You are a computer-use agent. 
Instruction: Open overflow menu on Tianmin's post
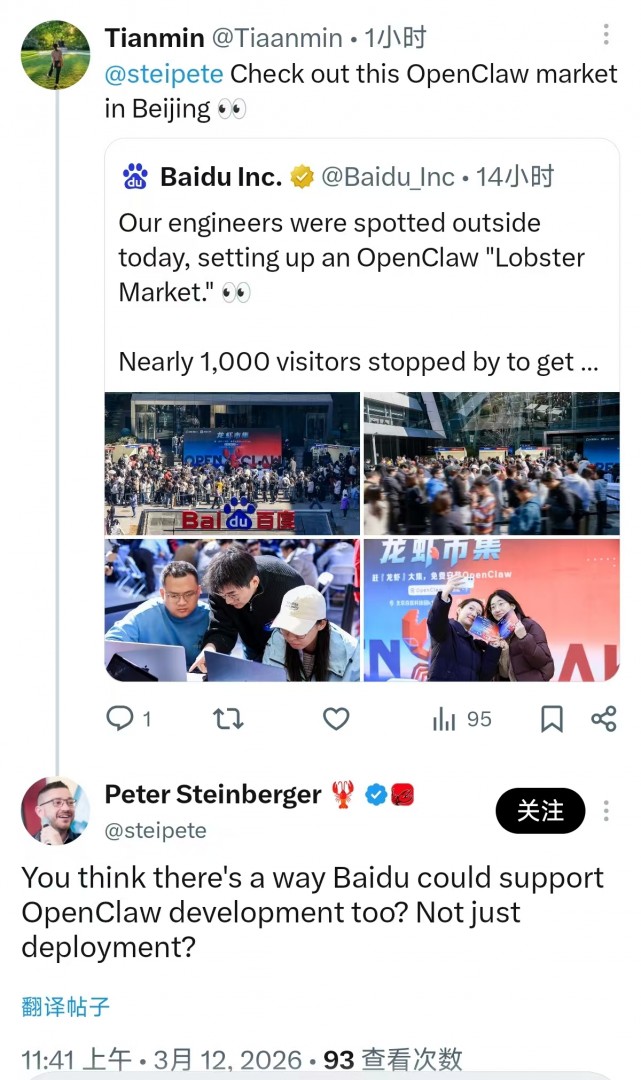click(606, 36)
